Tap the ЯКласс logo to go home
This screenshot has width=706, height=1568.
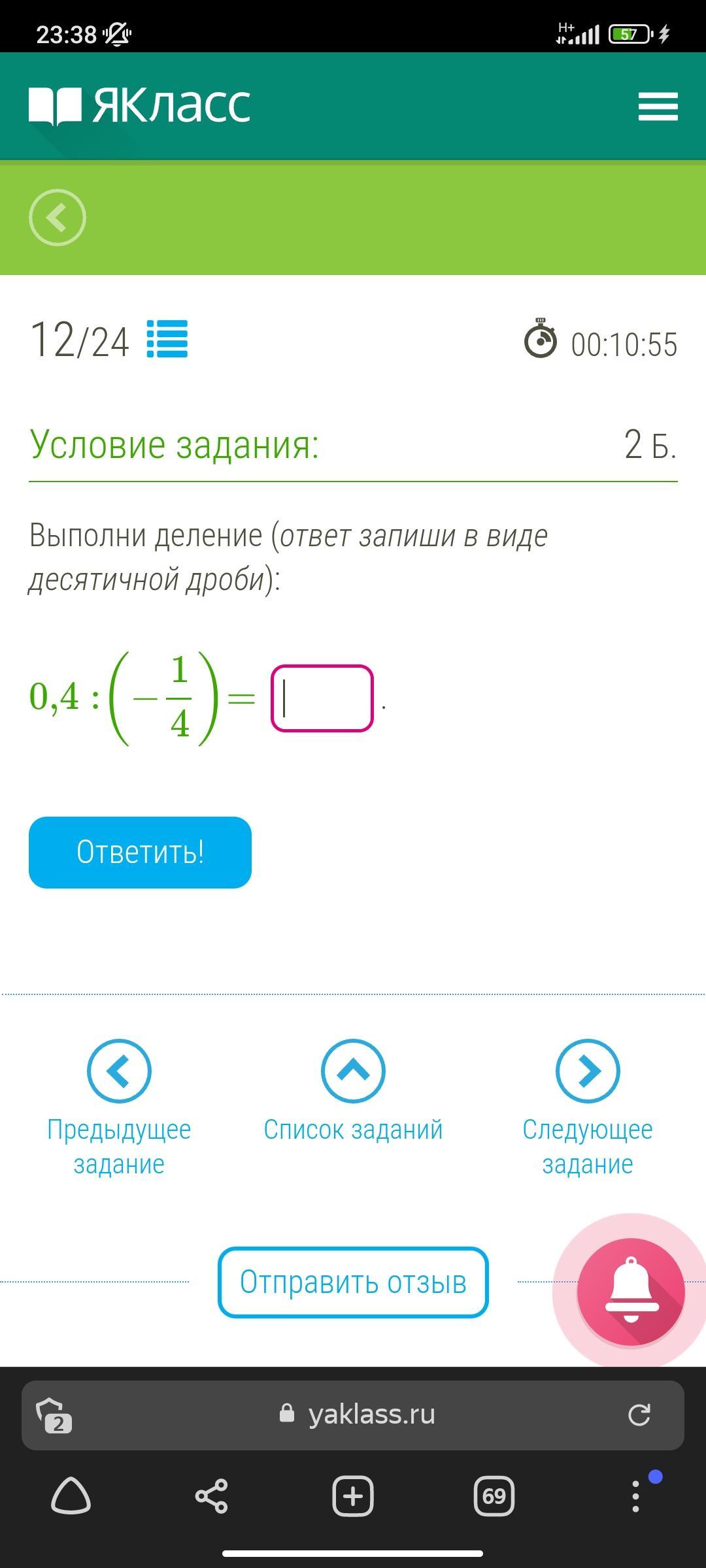pyautogui.click(x=139, y=105)
